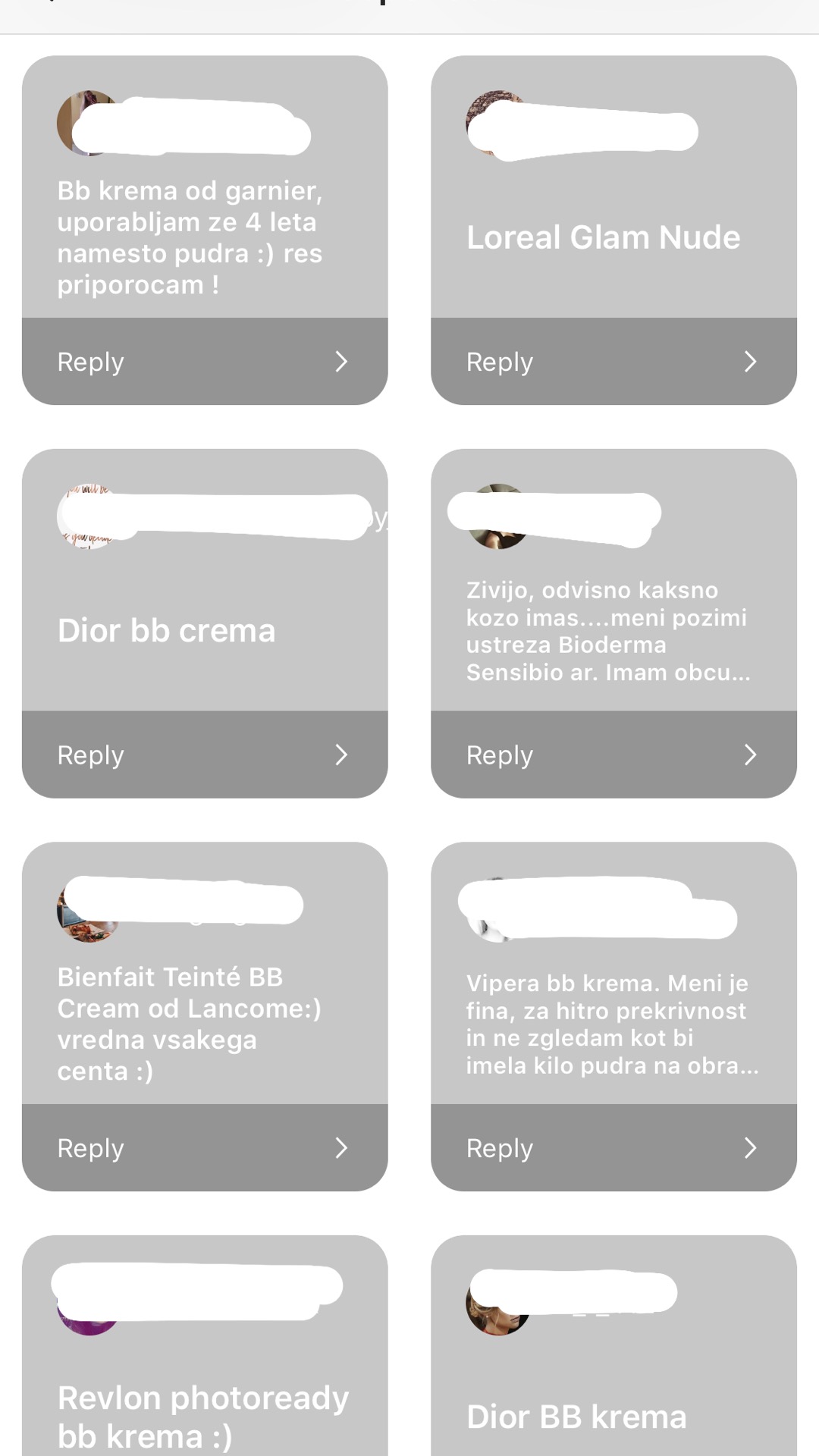Reply to the Dior bb crema response

(x=205, y=755)
